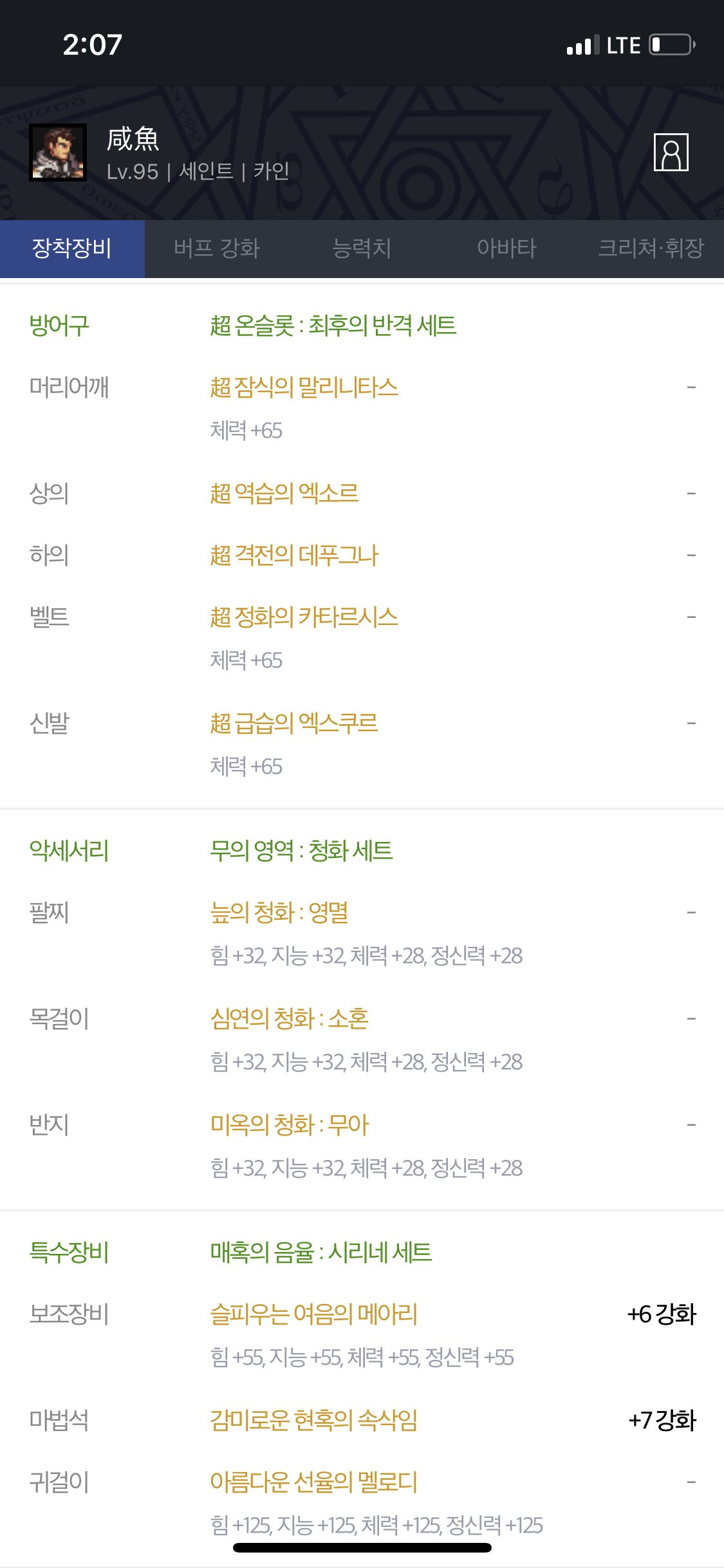
Task: View ring 미옥의 정화 : 무아
Action: [x=289, y=1125]
